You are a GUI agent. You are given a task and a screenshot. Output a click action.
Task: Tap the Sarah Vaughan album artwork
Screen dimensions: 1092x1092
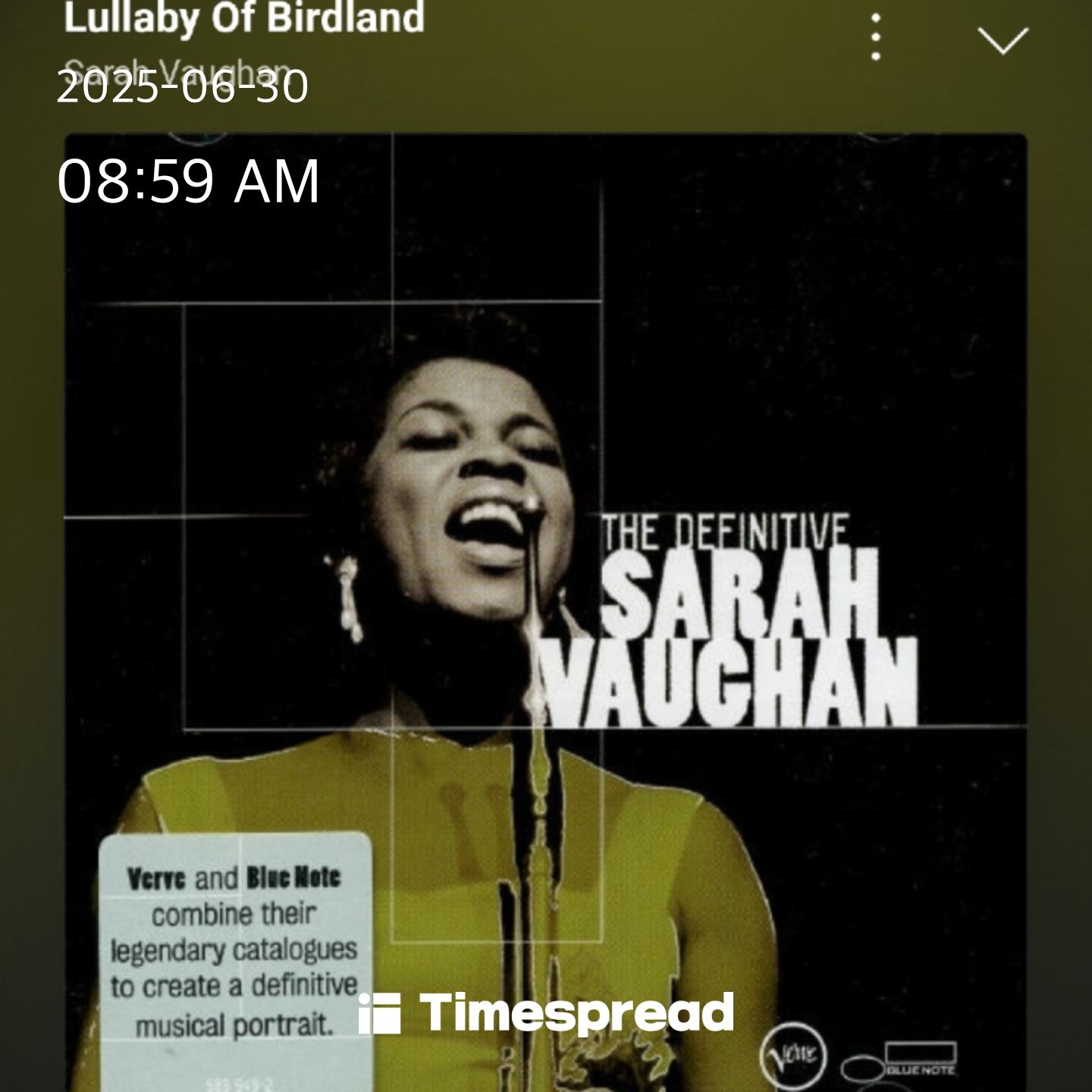tap(545, 607)
